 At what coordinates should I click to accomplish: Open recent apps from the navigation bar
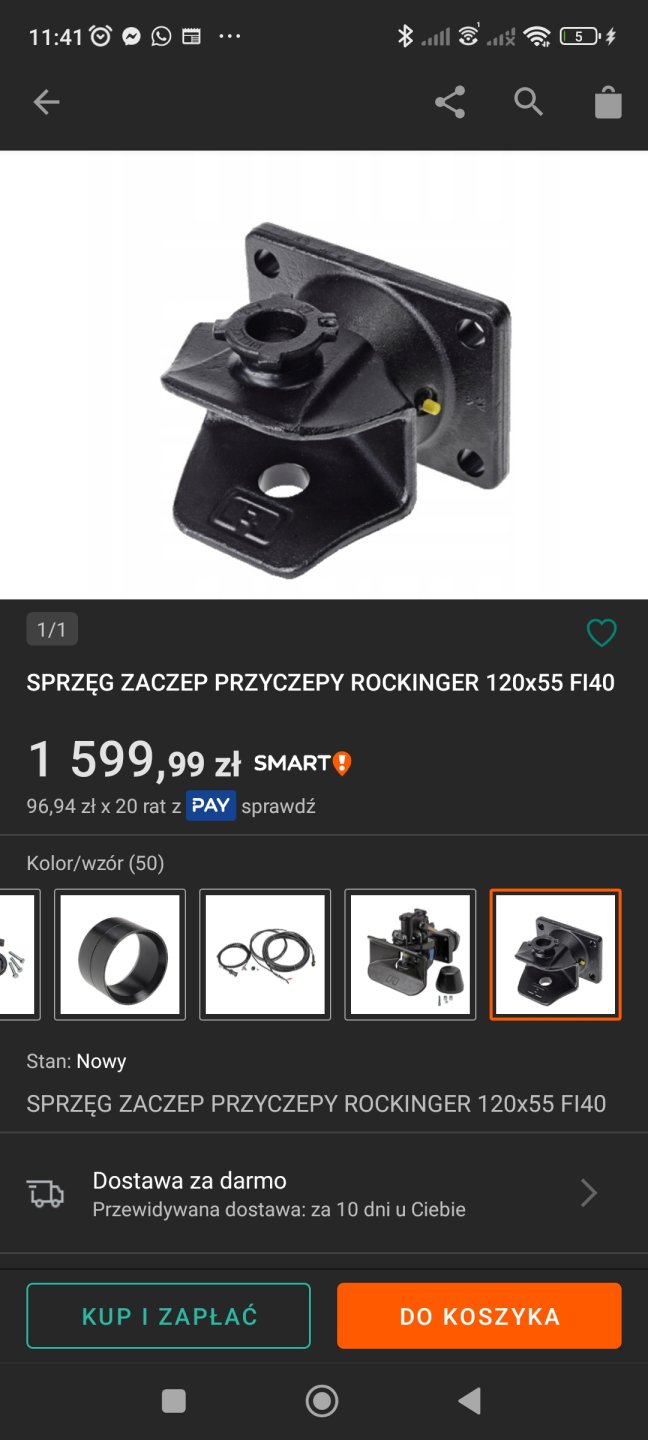click(x=174, y=1401)
